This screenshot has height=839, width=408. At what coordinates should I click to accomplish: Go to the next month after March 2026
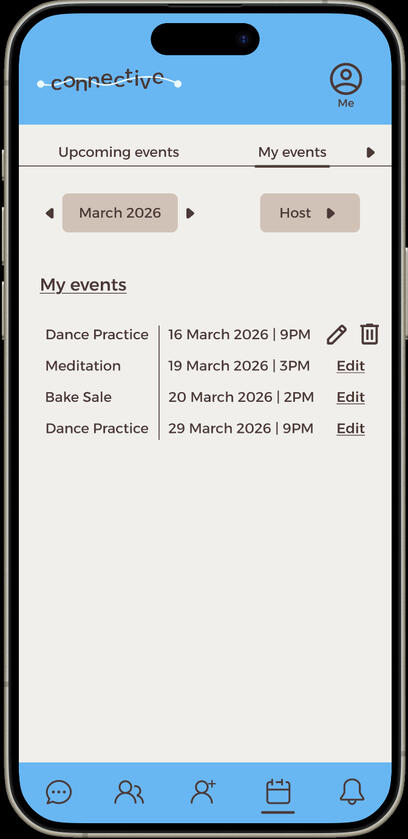(190, 213)
